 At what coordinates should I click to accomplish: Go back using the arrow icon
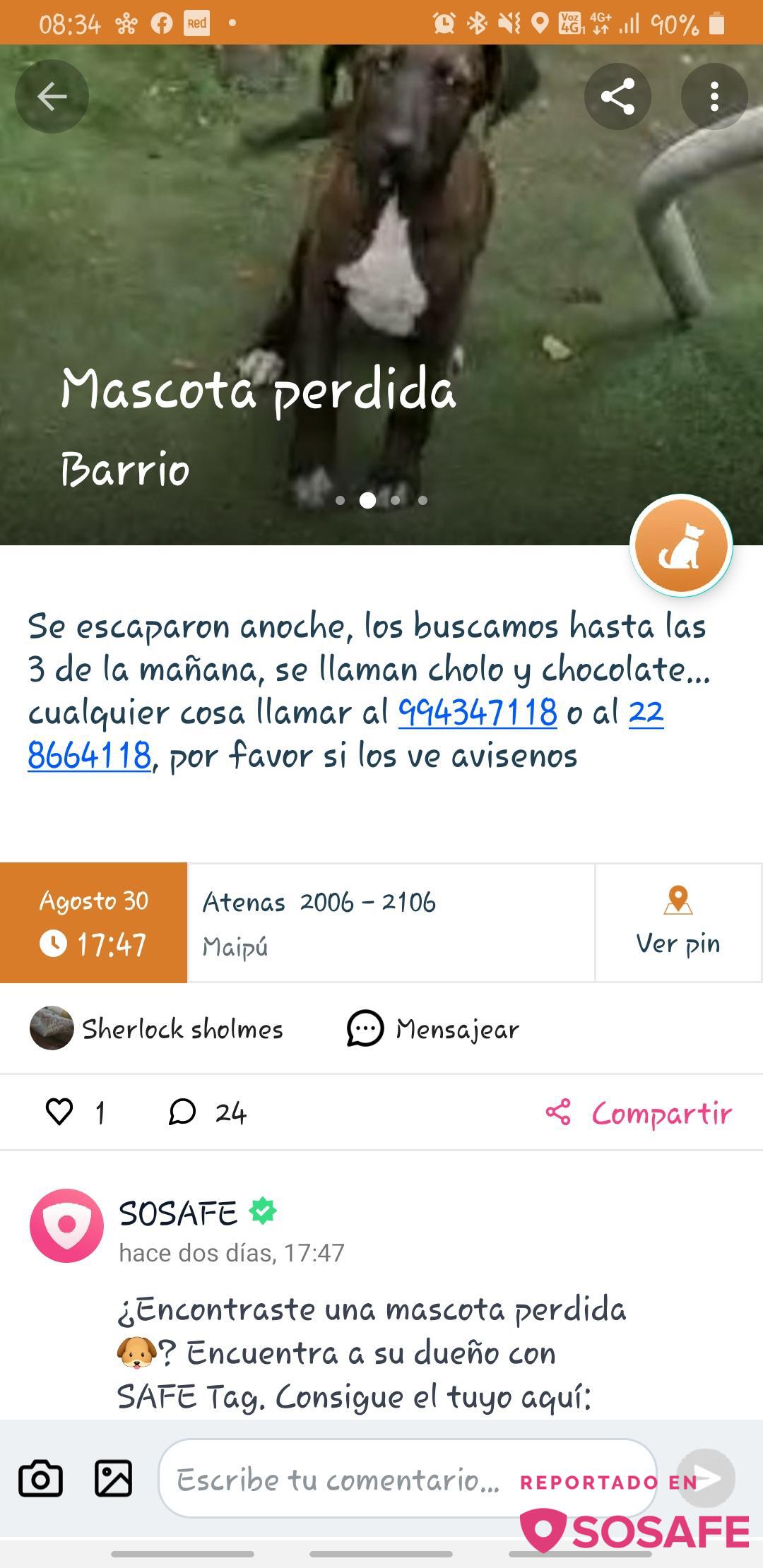click(x=52, y=97)
